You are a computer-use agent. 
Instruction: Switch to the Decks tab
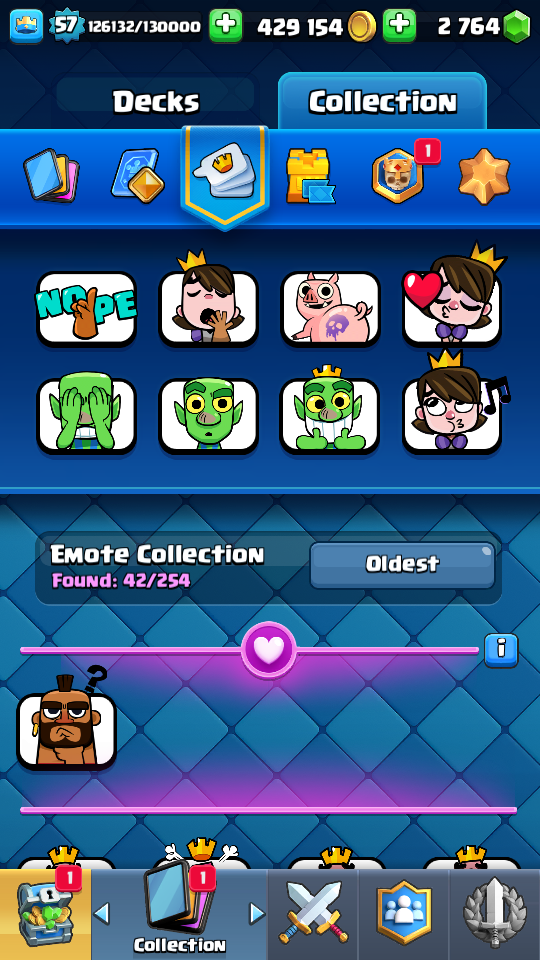coord(156,101)
